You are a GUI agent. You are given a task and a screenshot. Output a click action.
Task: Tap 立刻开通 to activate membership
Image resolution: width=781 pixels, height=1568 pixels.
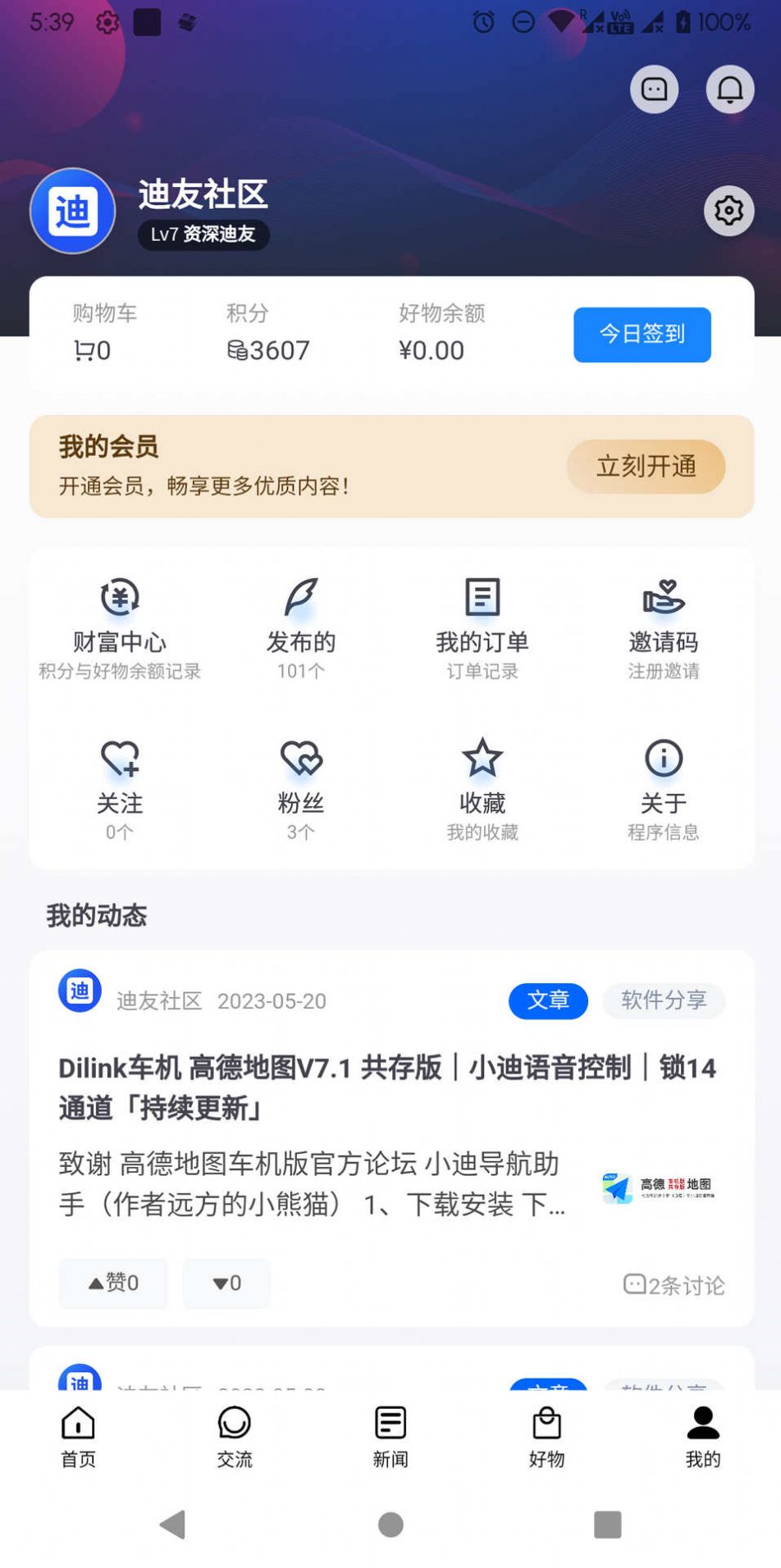coord(646,466)
